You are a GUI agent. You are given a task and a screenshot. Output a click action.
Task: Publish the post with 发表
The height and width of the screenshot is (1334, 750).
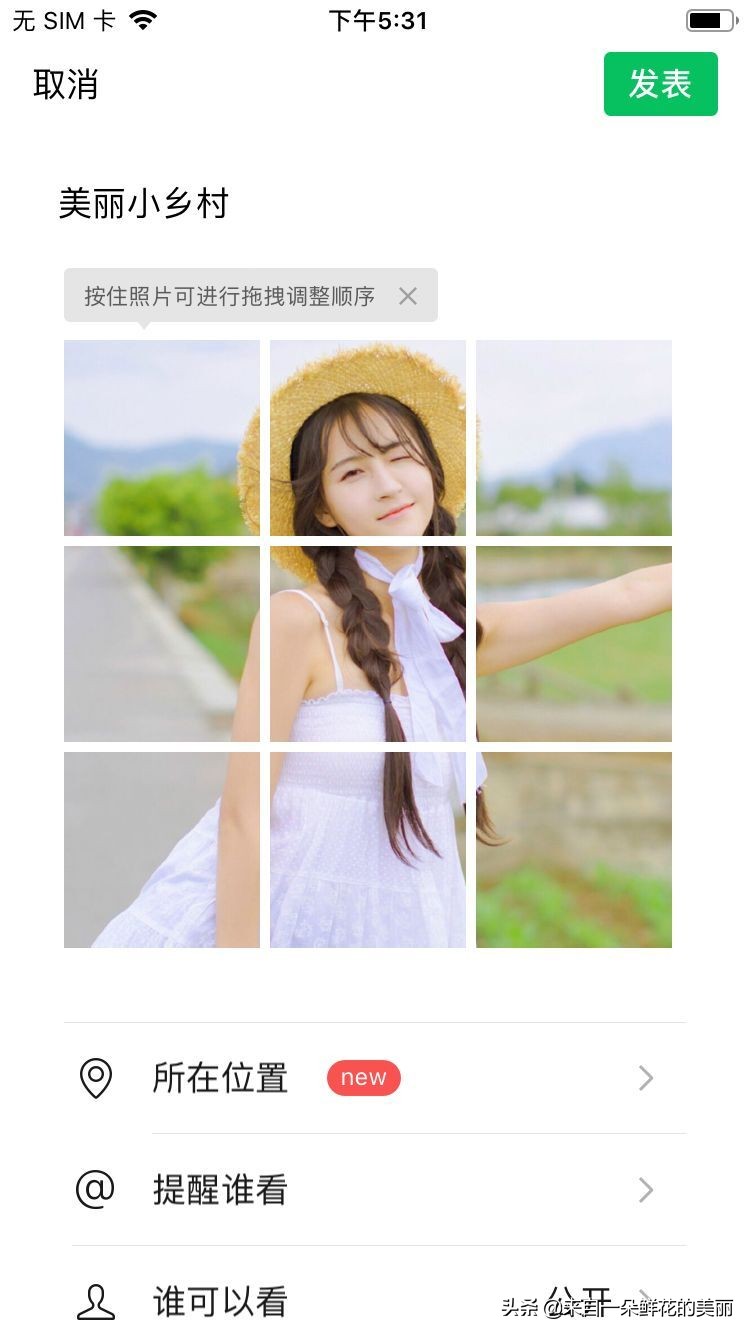(x=660, y=85)
